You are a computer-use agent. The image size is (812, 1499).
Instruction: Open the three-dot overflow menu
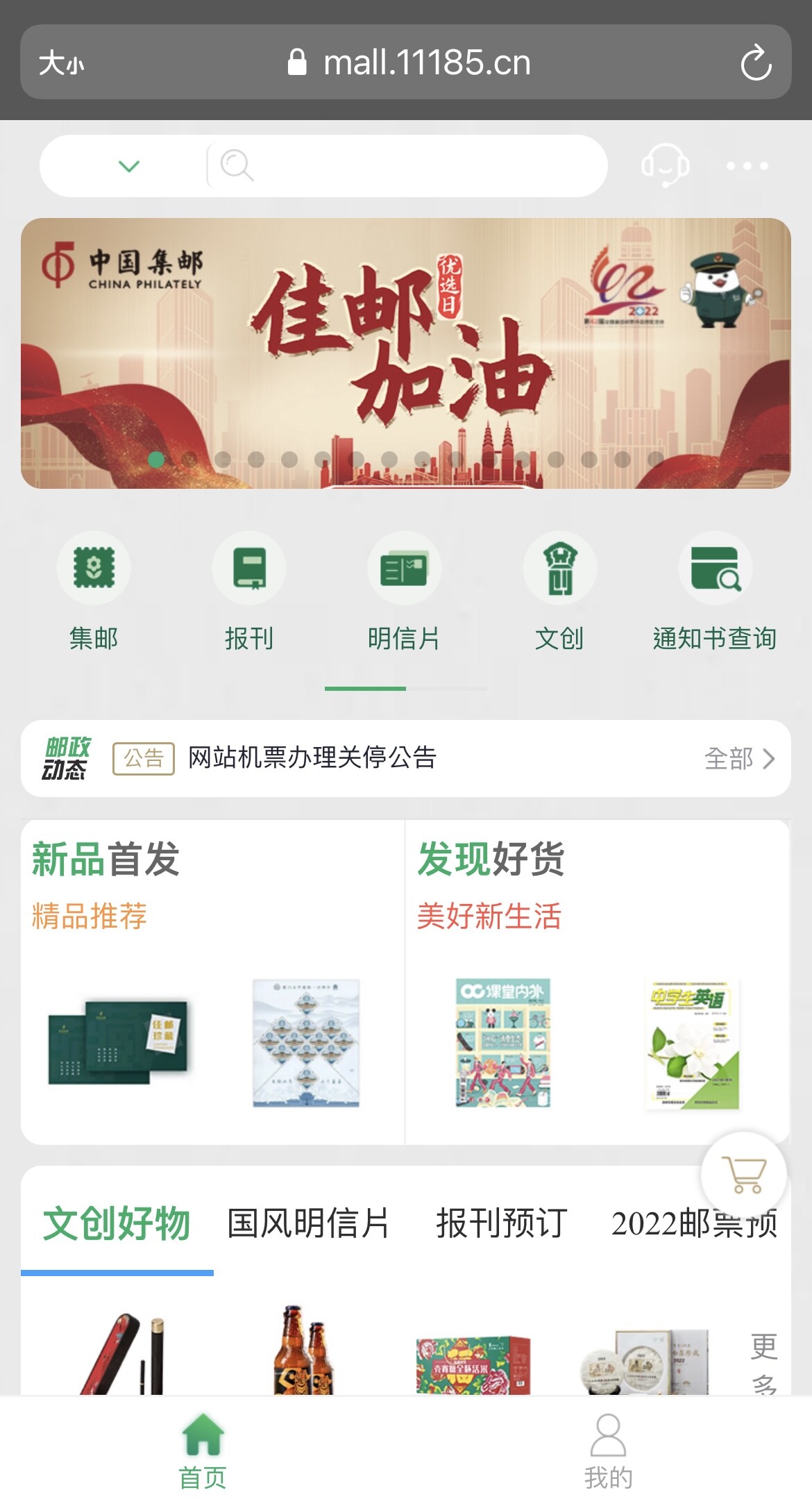[747, 166]
